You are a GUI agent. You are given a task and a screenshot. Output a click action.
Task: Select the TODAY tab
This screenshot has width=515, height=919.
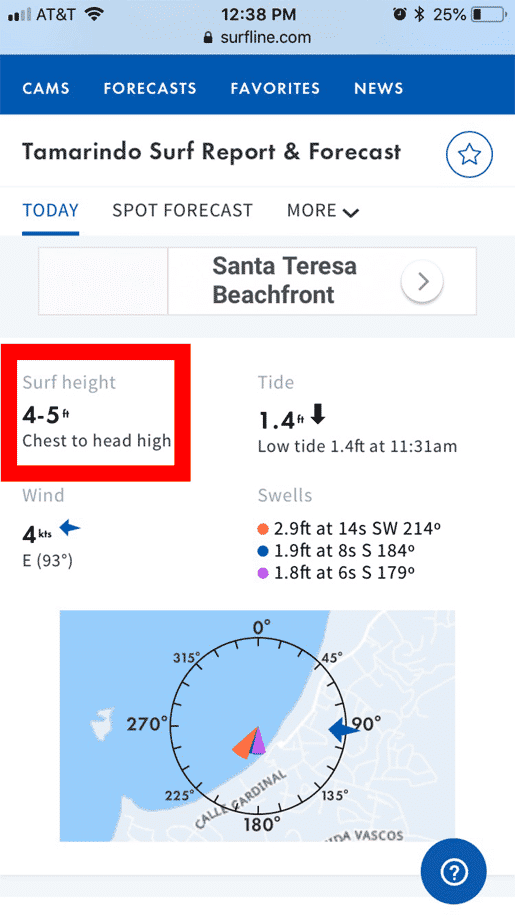50,210
